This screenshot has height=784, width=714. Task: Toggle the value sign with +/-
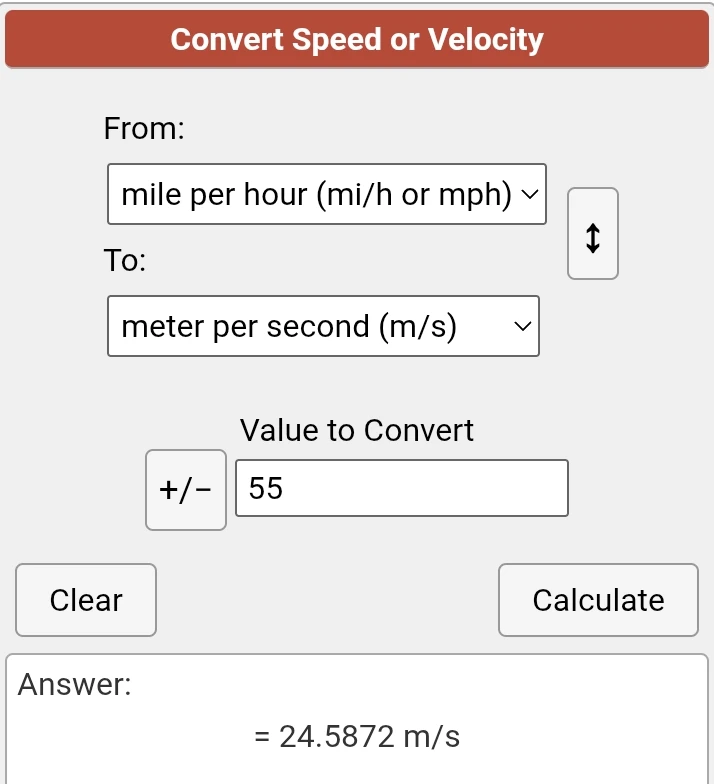[186, 489]
